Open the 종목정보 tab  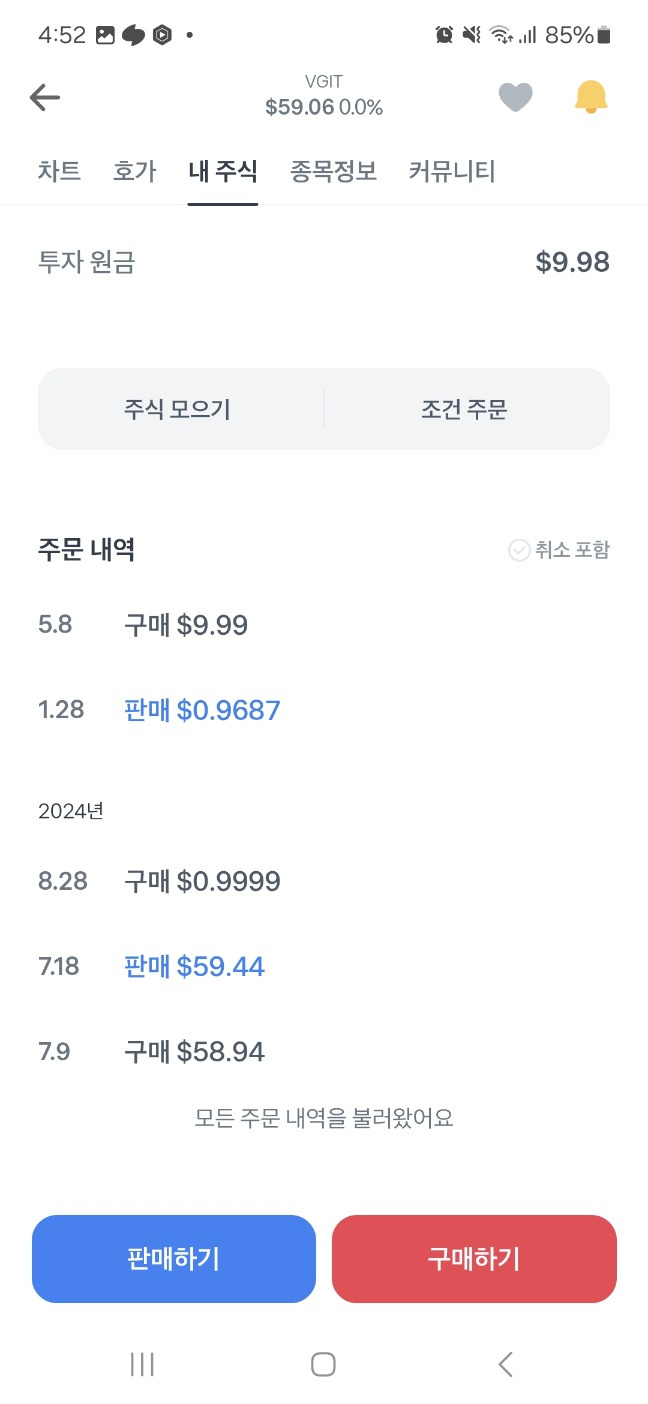(333, 171)
